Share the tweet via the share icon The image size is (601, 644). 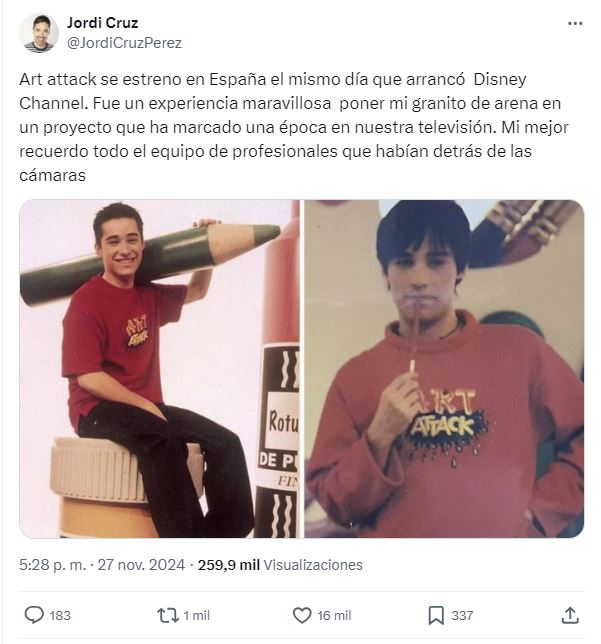pos(570,615)
